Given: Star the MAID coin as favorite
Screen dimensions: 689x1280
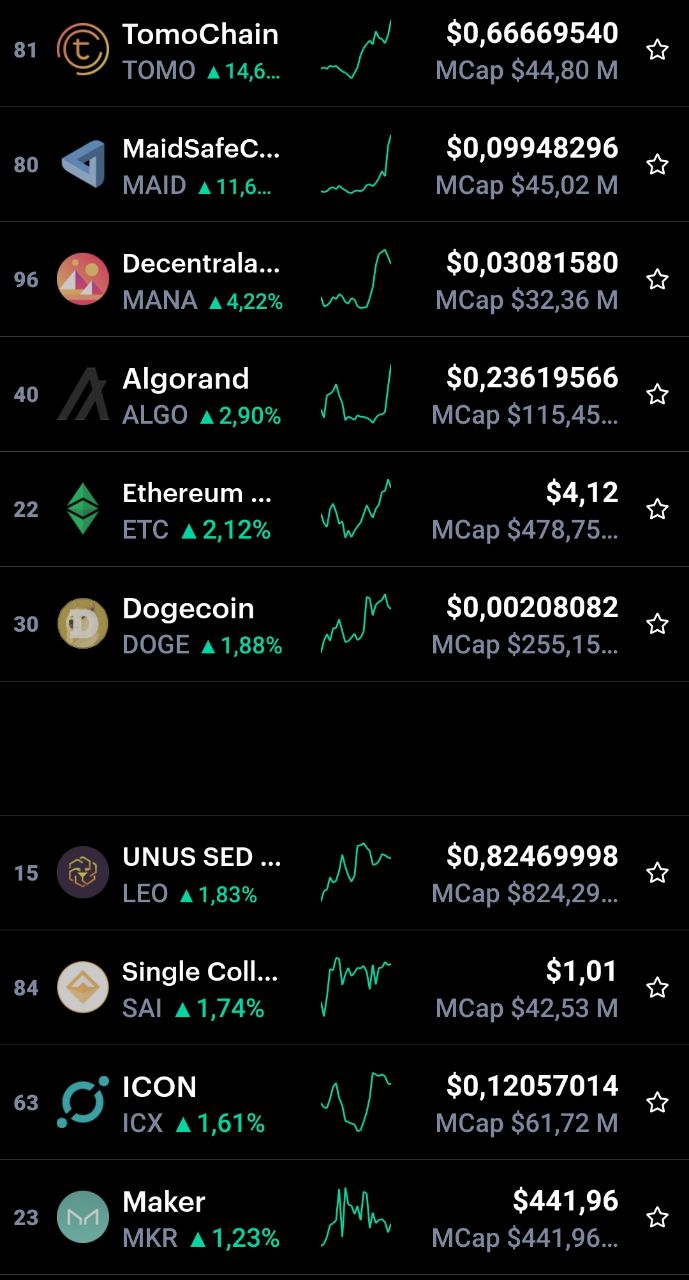Looking at the screenshot, I should pos(657,164).
